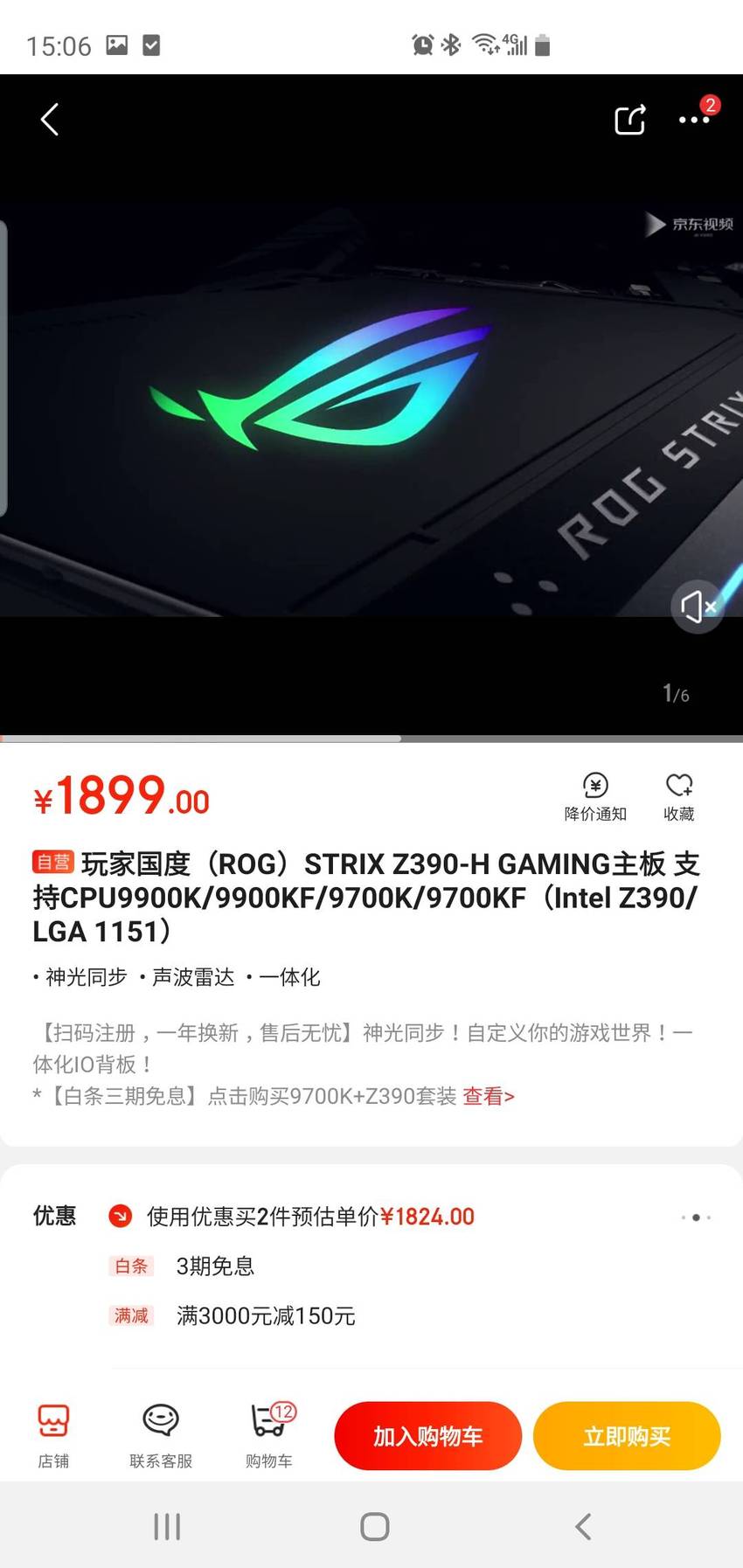Unmute the product video sound

coord(698,606)
